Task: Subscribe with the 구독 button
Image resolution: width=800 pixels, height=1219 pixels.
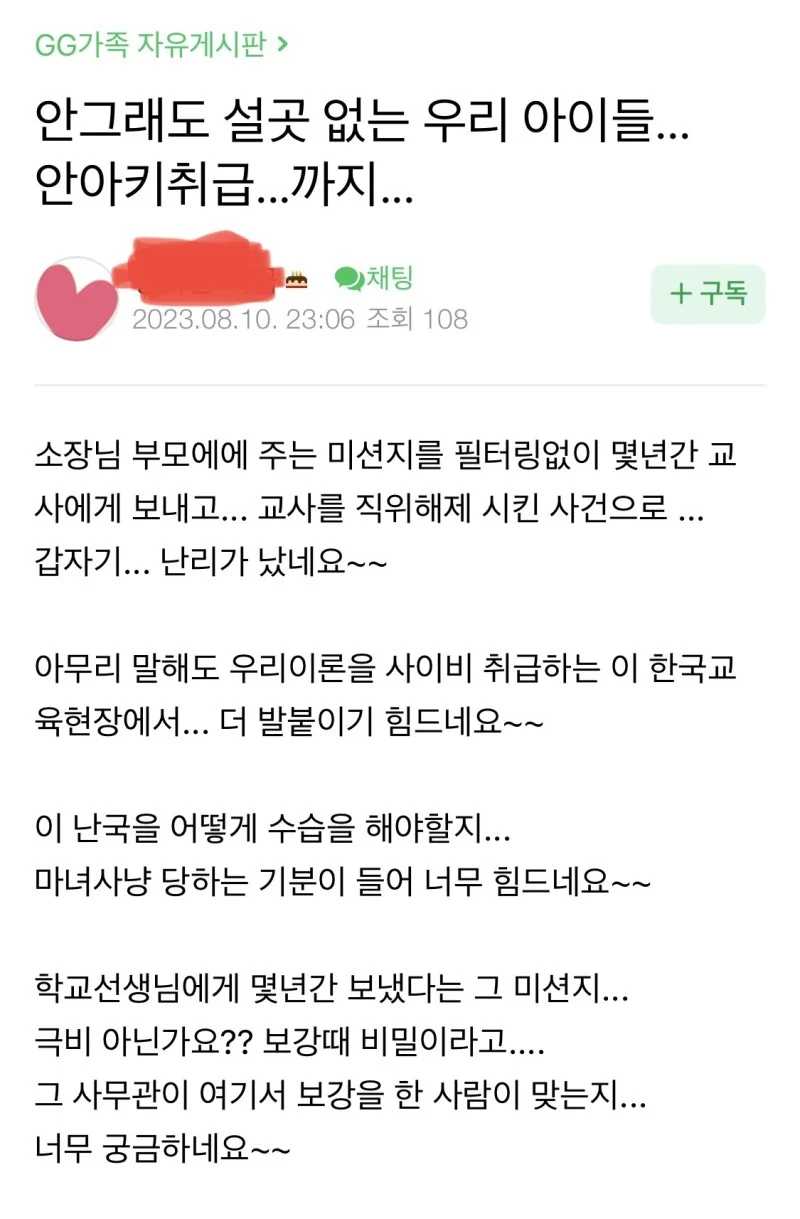Action: pos(708,294)
